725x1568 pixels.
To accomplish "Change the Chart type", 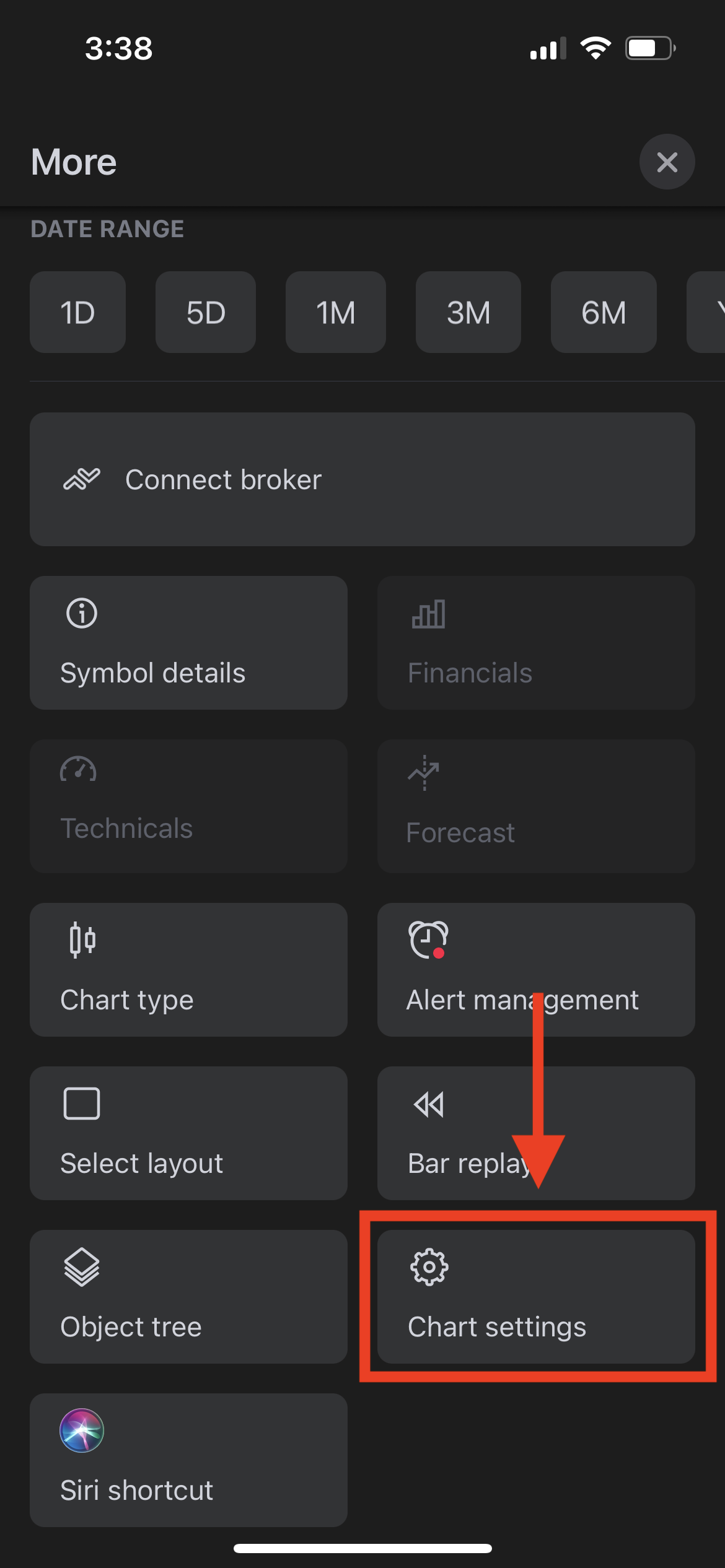I will click(x=188, y=970).
